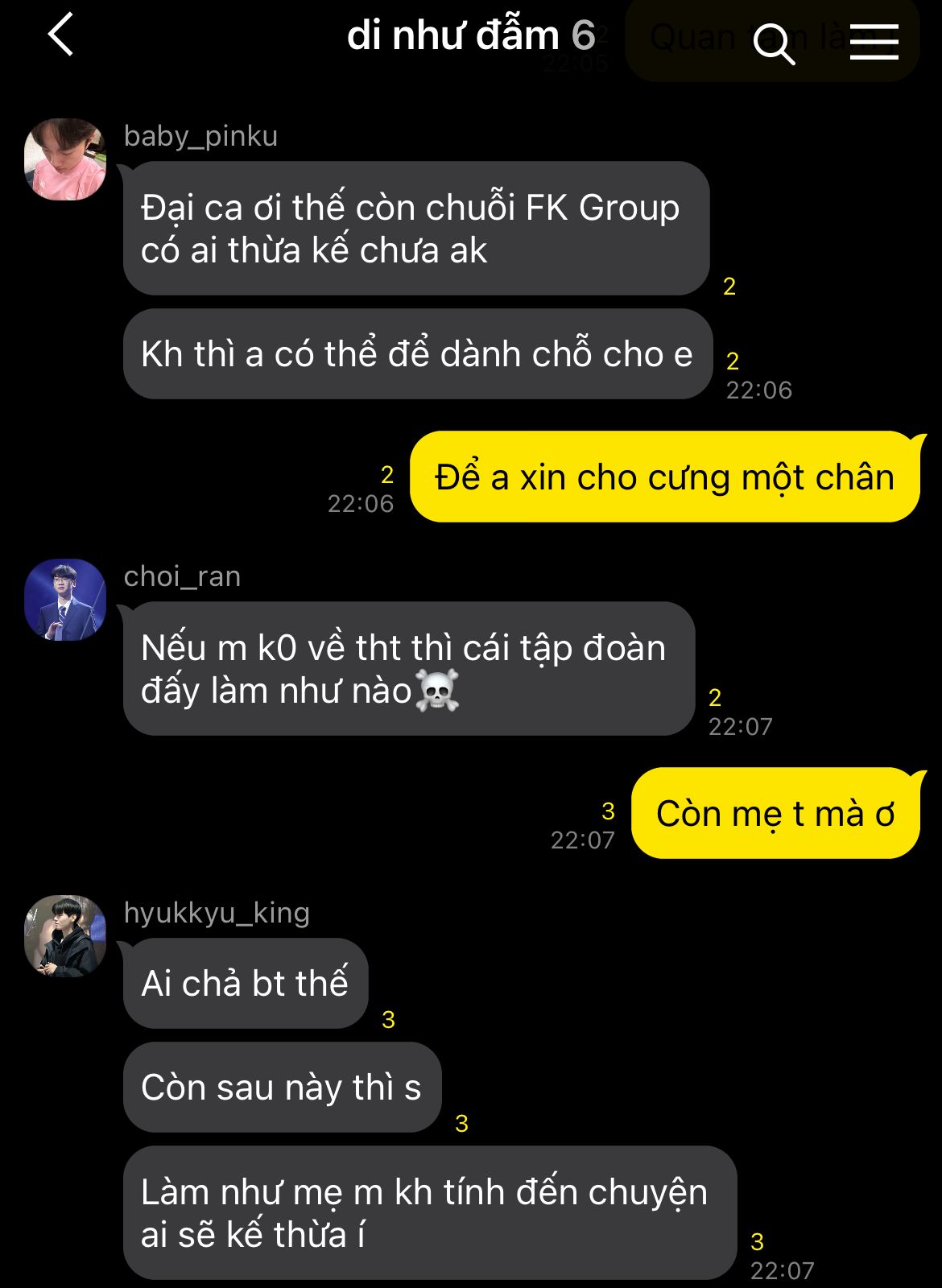Image resolution: width=942 pixels, height=1288 pixels.
Task: View hyukkyu_king's profile picture
Action: point(65,935)
